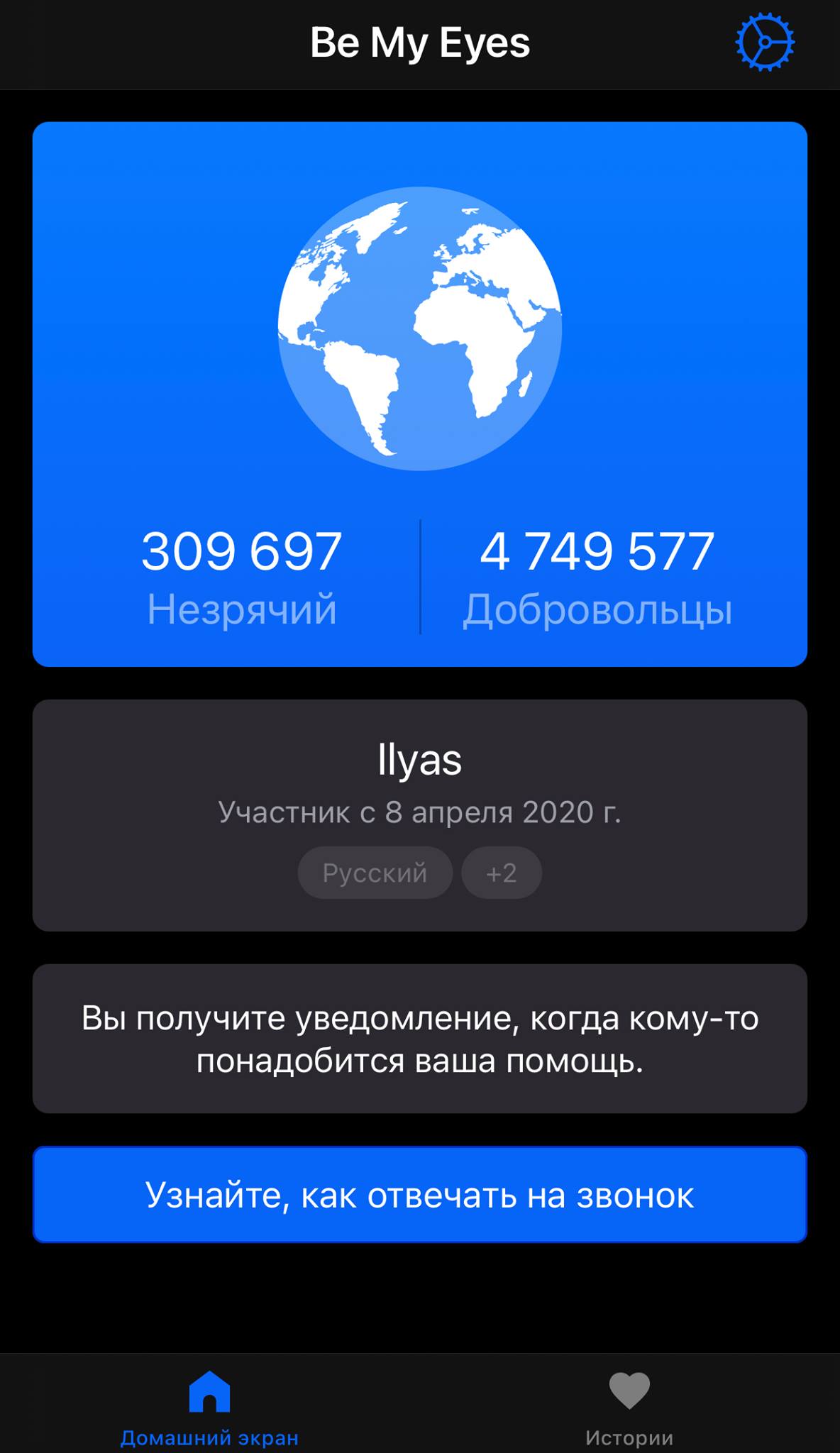Select the Домашний экран tab
840x1453 pixels.
click(x=209, y=1406)
